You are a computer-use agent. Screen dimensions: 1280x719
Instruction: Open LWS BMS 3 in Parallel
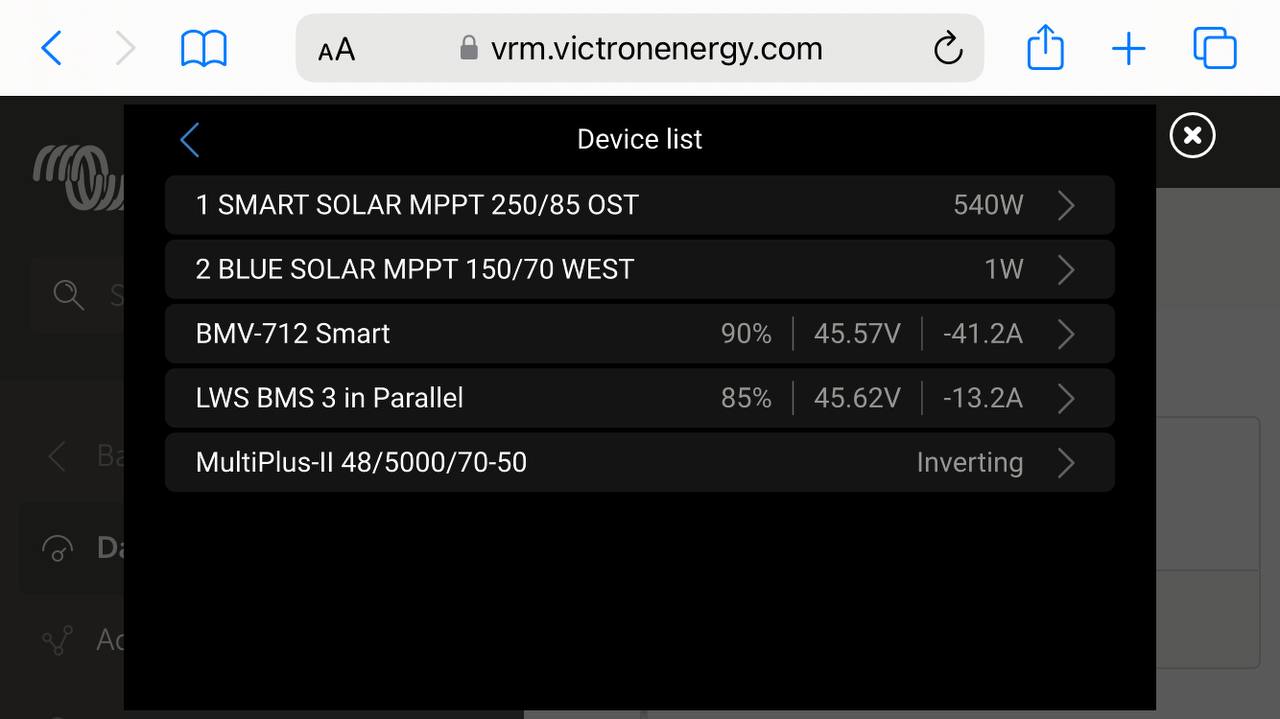click(639, 398)
